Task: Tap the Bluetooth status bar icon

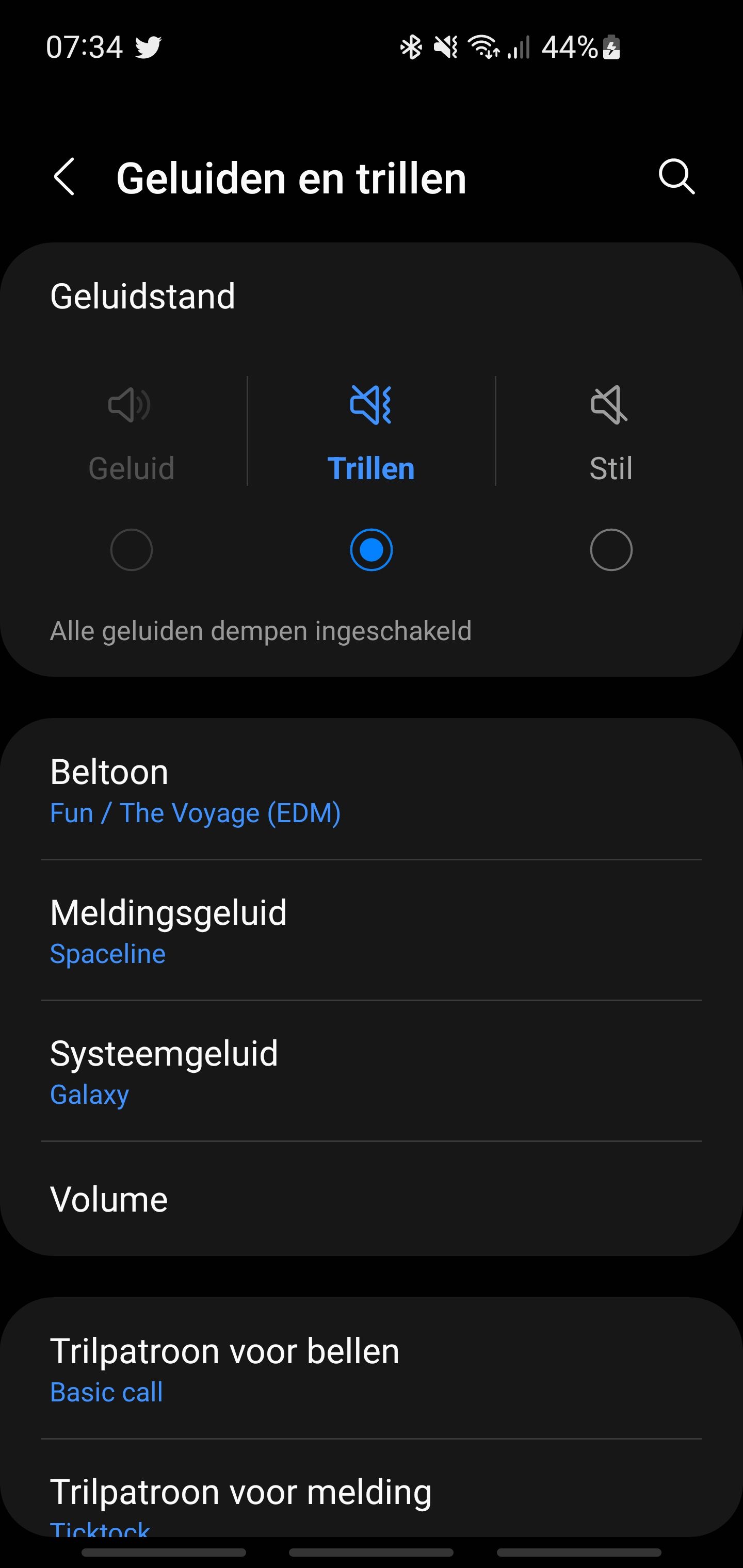Action: point(411,47)
